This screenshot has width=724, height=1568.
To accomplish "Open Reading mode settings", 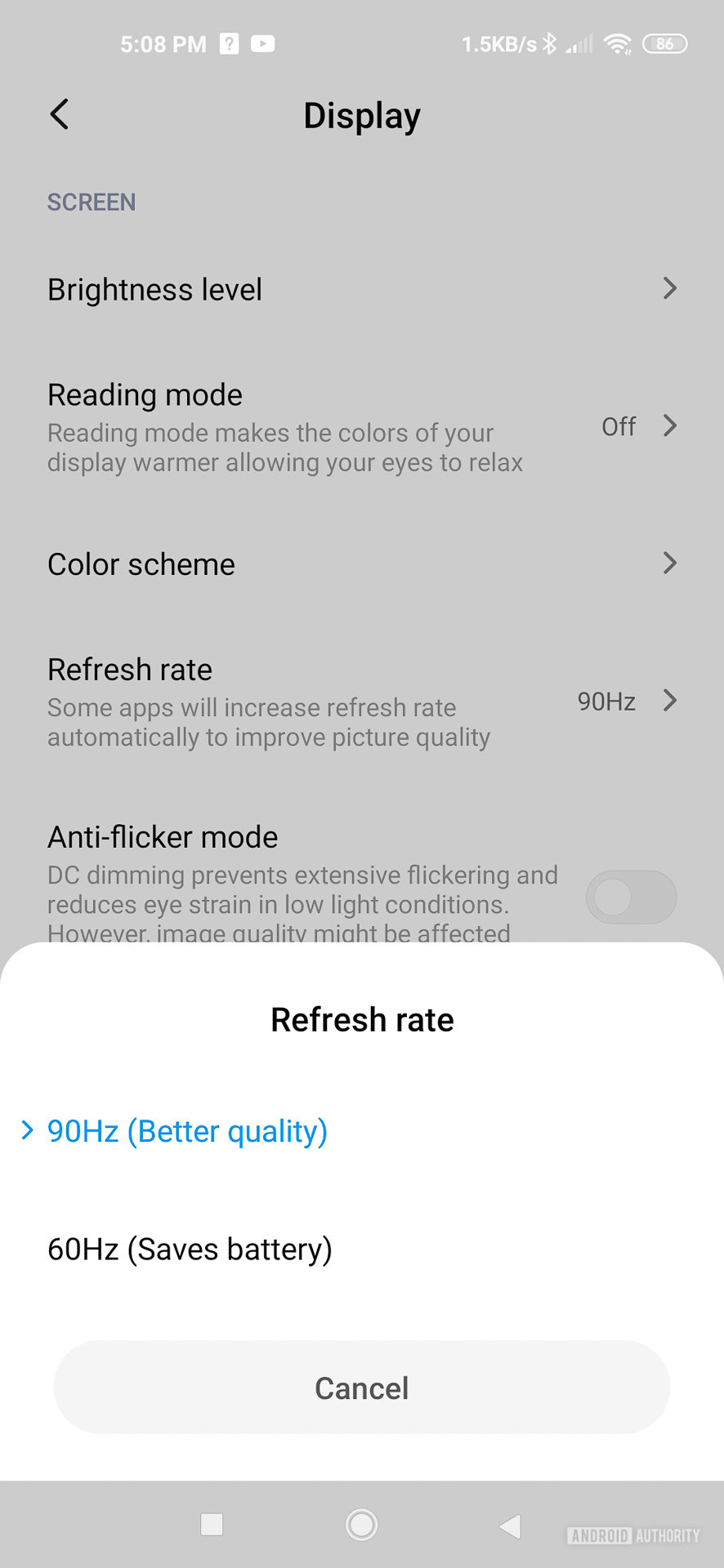I will coord(361,426).
